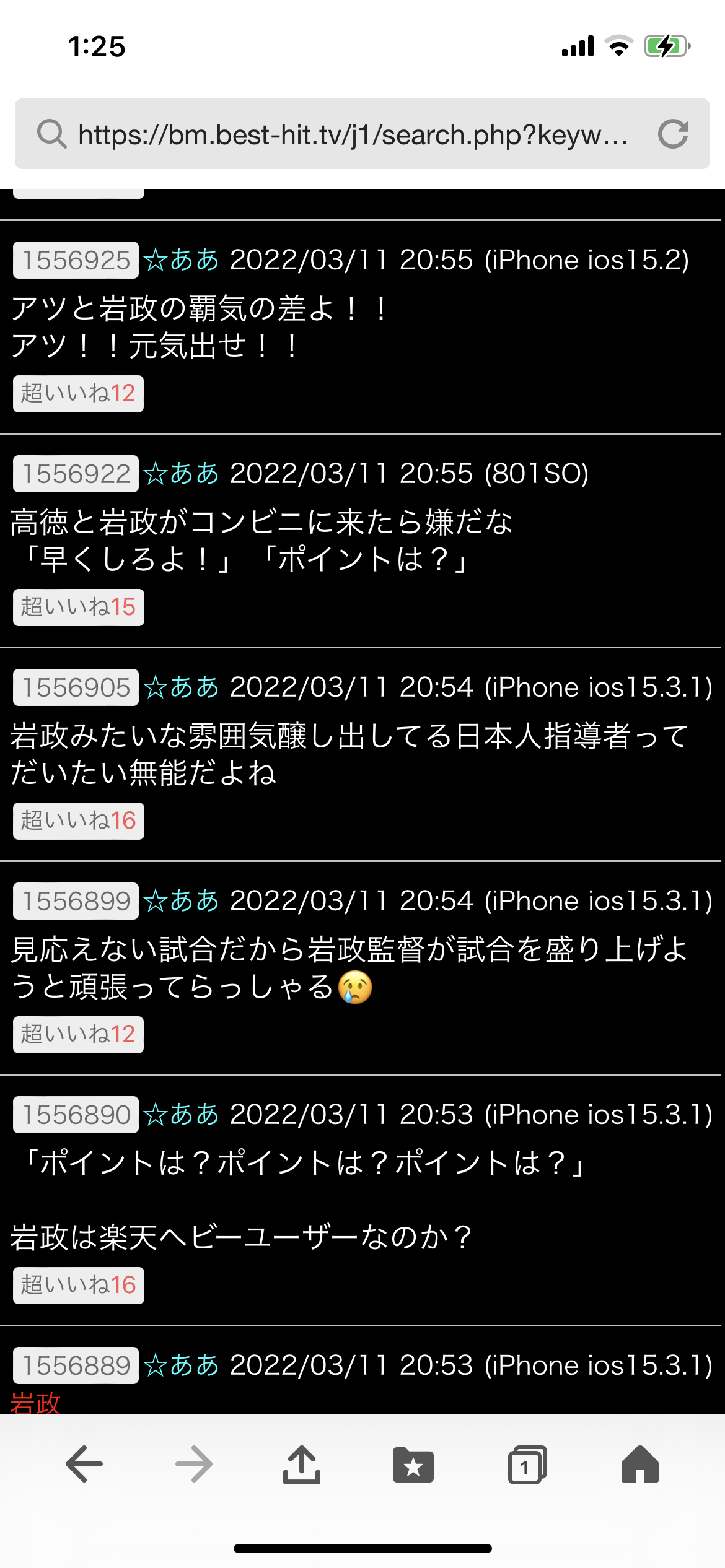Screen dimensions: 725x1568
Task: Open the tabs switcher
Action: click(x=527, y=1465)
